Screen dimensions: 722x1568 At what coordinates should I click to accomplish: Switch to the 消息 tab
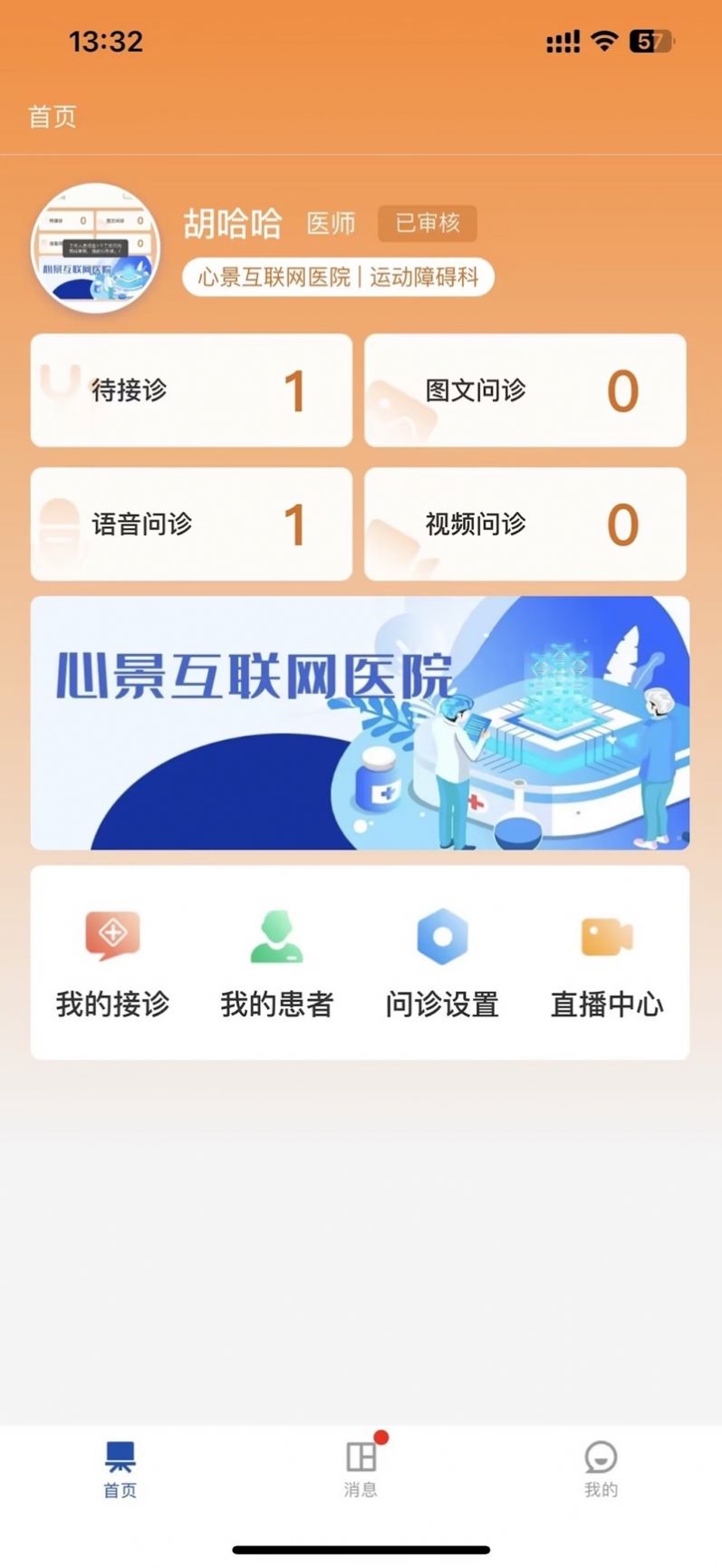coord(361,1469)
